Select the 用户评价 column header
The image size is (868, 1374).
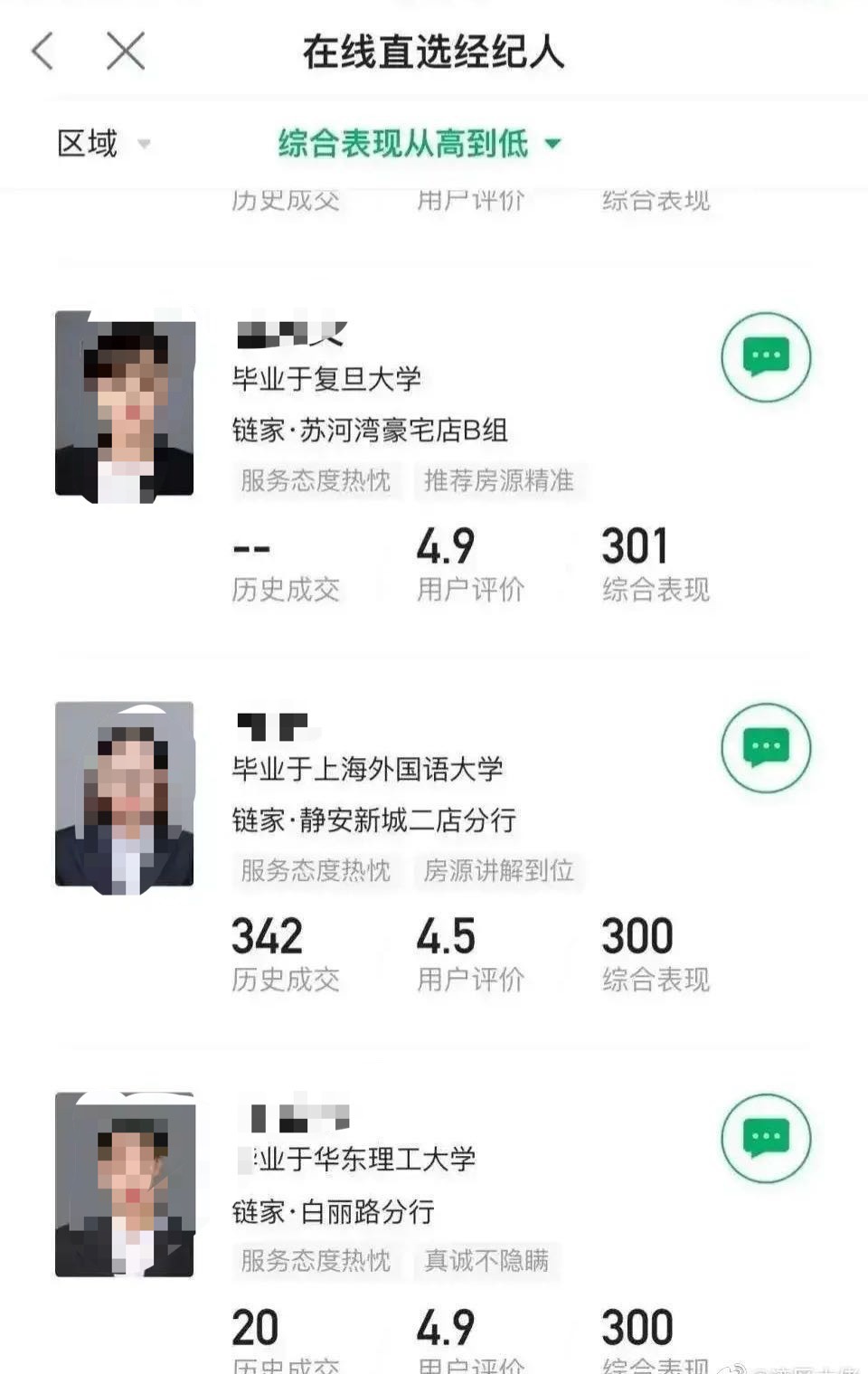pos(474,201)
